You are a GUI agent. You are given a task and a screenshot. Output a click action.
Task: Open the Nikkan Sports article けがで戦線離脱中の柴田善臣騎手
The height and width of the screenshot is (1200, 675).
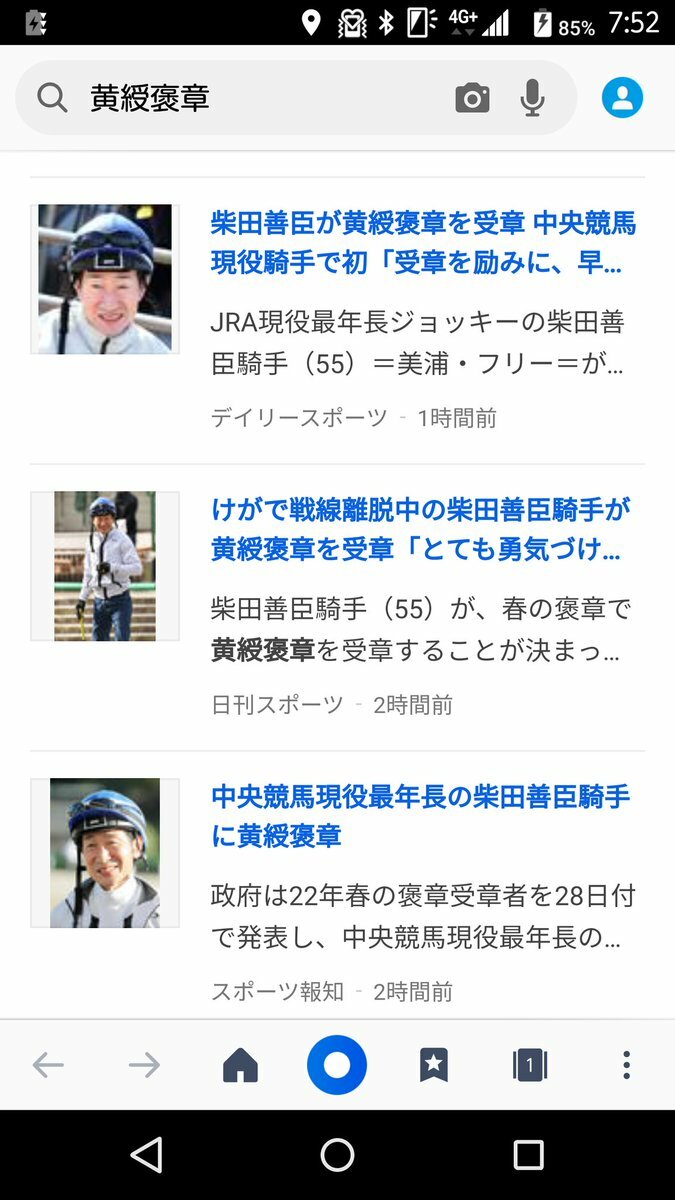pos(420,529)
